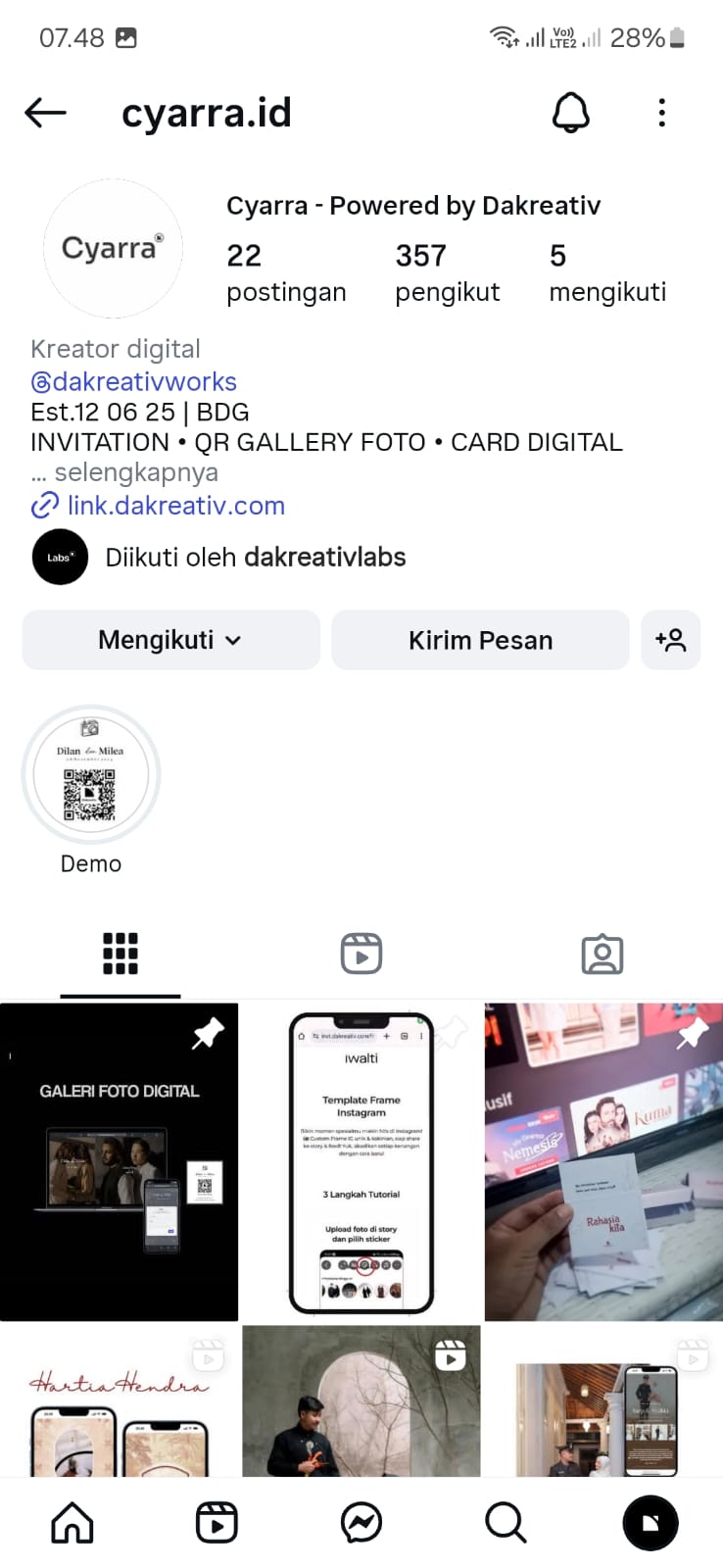Open Reels in bottom navigation

[x=217, y=1523]
